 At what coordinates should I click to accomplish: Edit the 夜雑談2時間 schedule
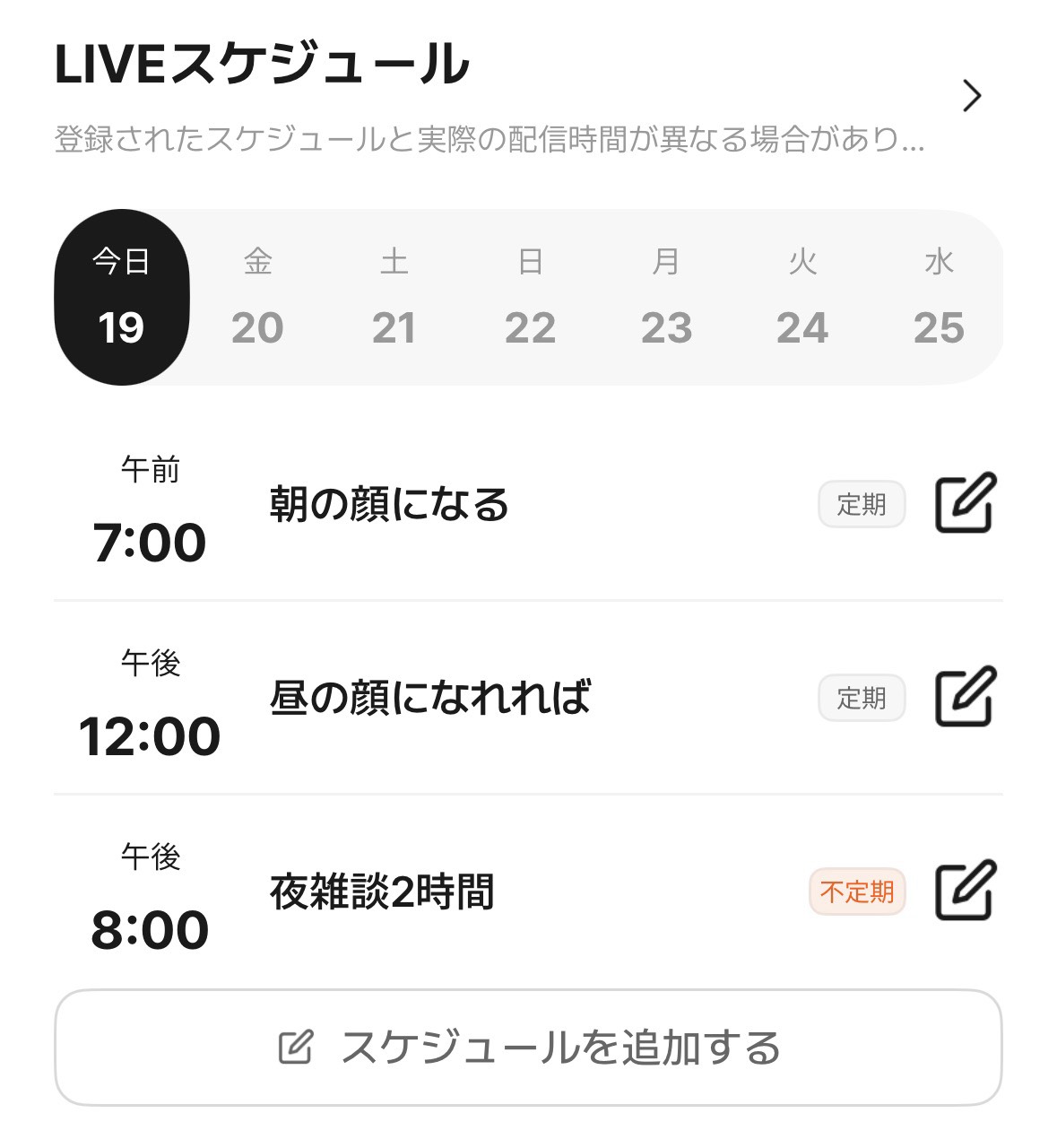coord(966,891)
